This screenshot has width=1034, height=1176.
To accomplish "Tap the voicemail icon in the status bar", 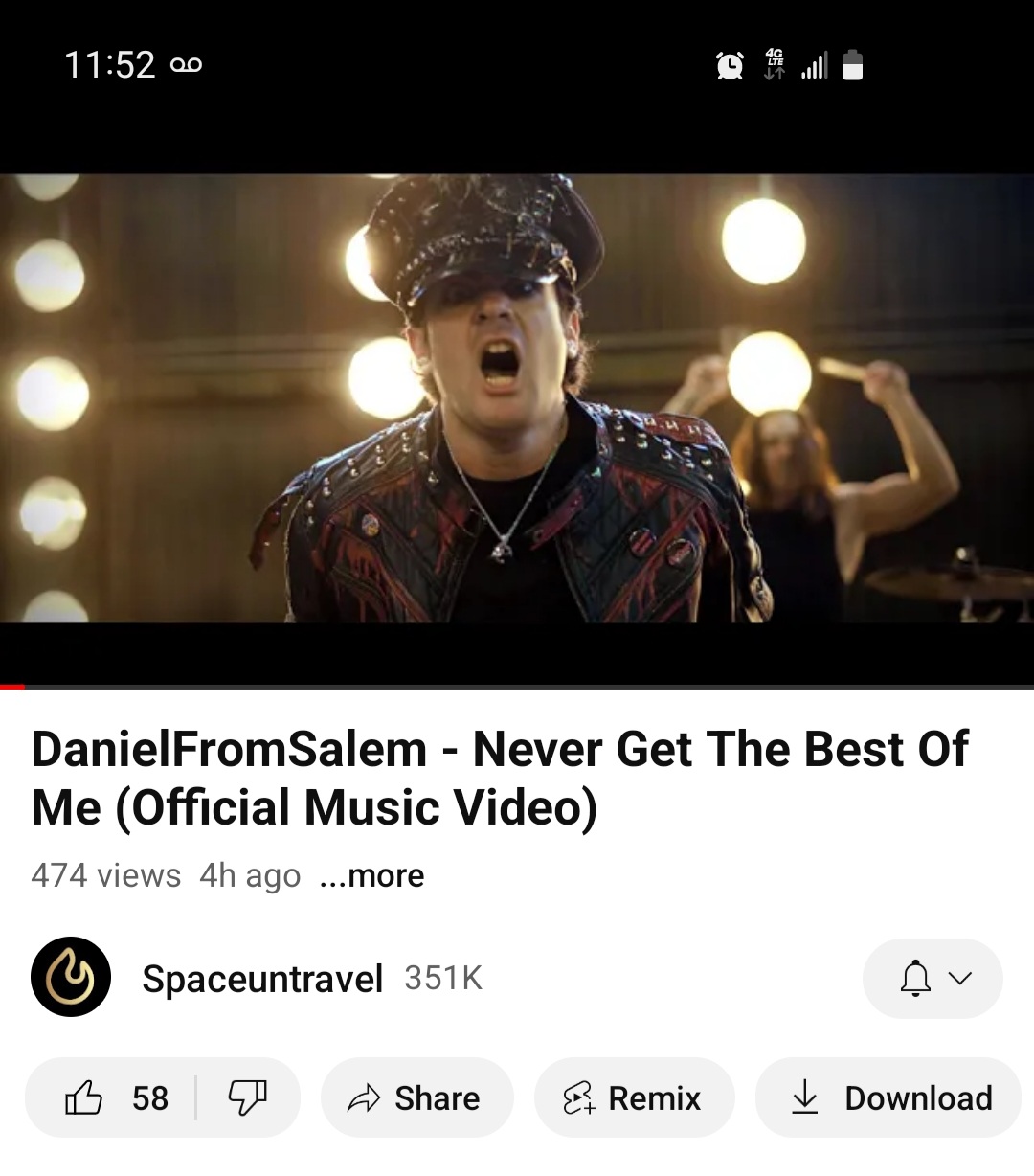I will coord(188,63).
